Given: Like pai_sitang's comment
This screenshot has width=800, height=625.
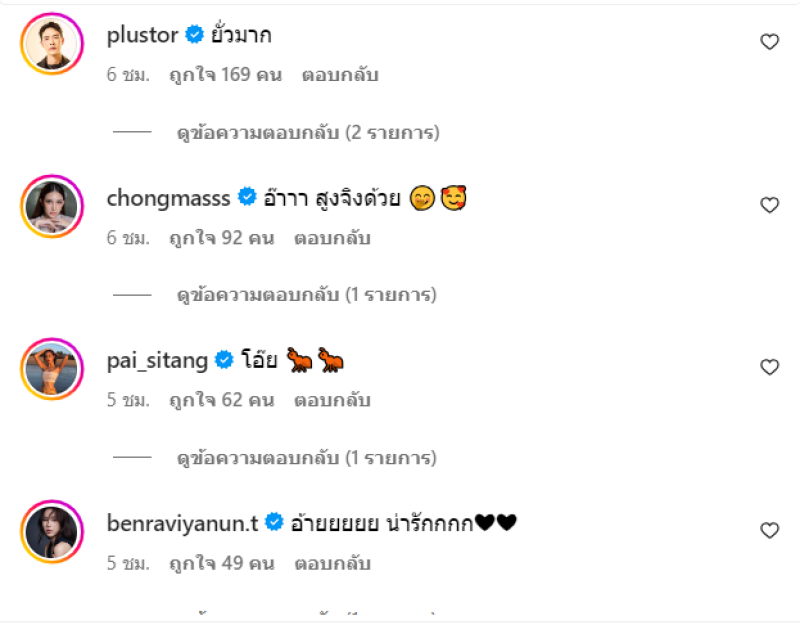Looking at the screenshot, I should [769, 367].
